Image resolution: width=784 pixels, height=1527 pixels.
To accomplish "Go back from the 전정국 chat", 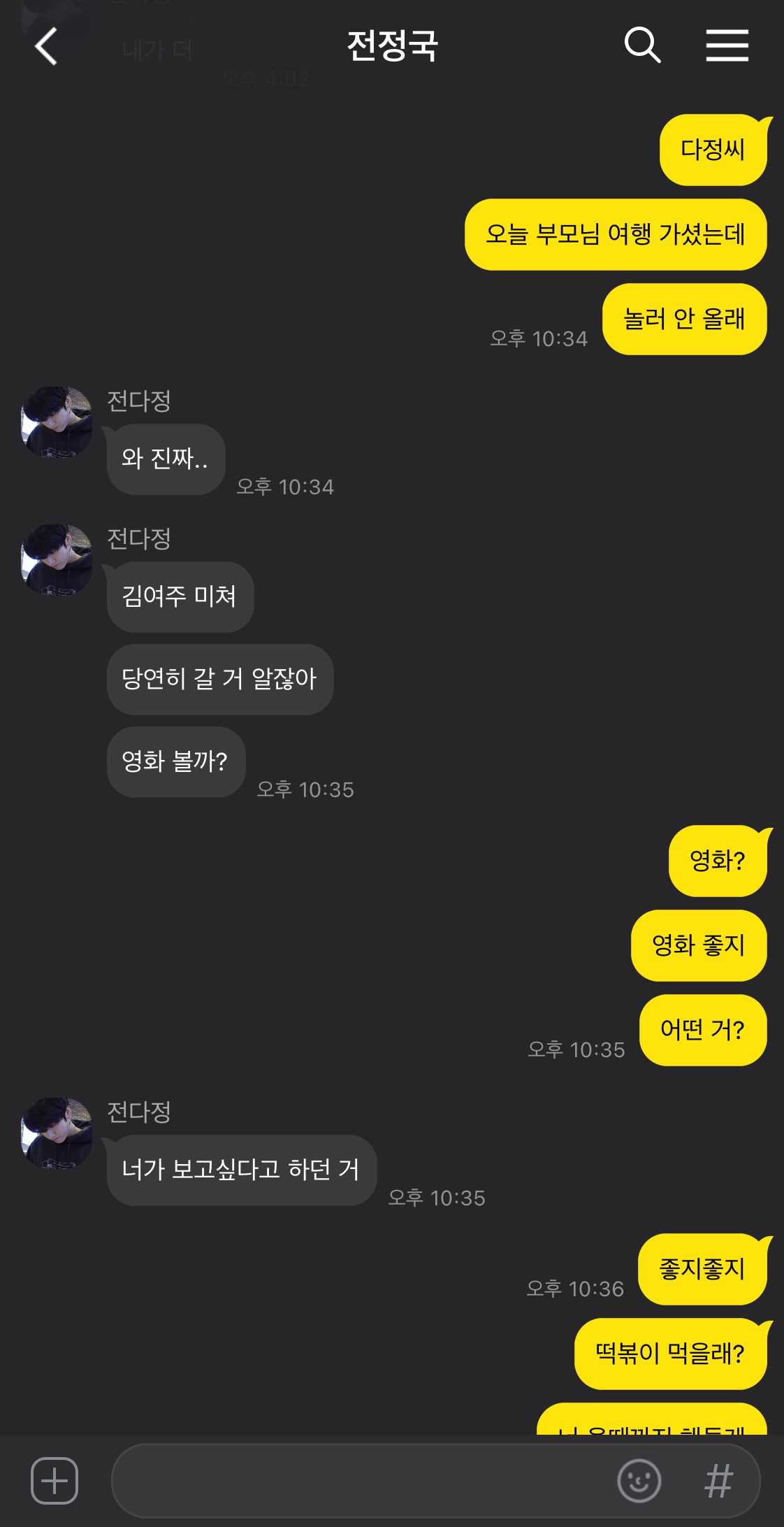I will point(46,47).
